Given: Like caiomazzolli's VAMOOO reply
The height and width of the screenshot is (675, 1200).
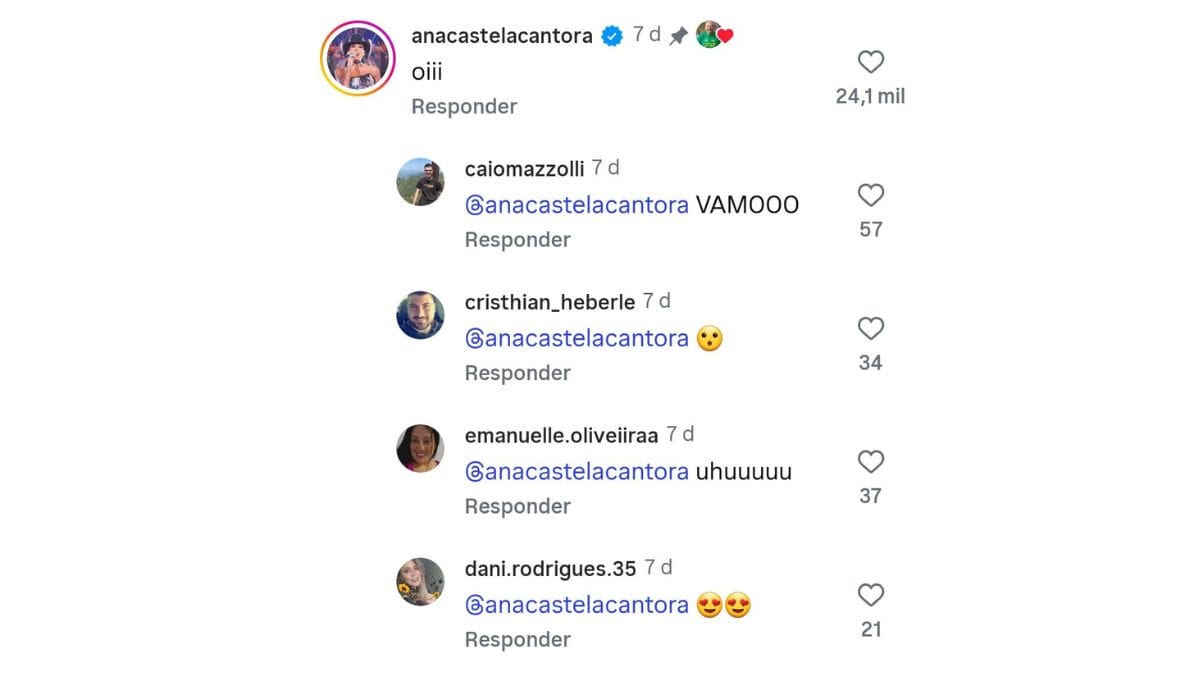Looking at the screenshot, I should tap(871, 195).
